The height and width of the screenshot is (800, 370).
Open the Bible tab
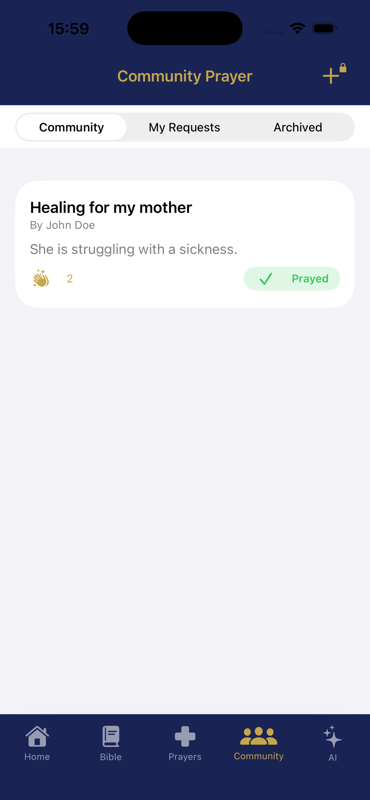coord(111,743)
